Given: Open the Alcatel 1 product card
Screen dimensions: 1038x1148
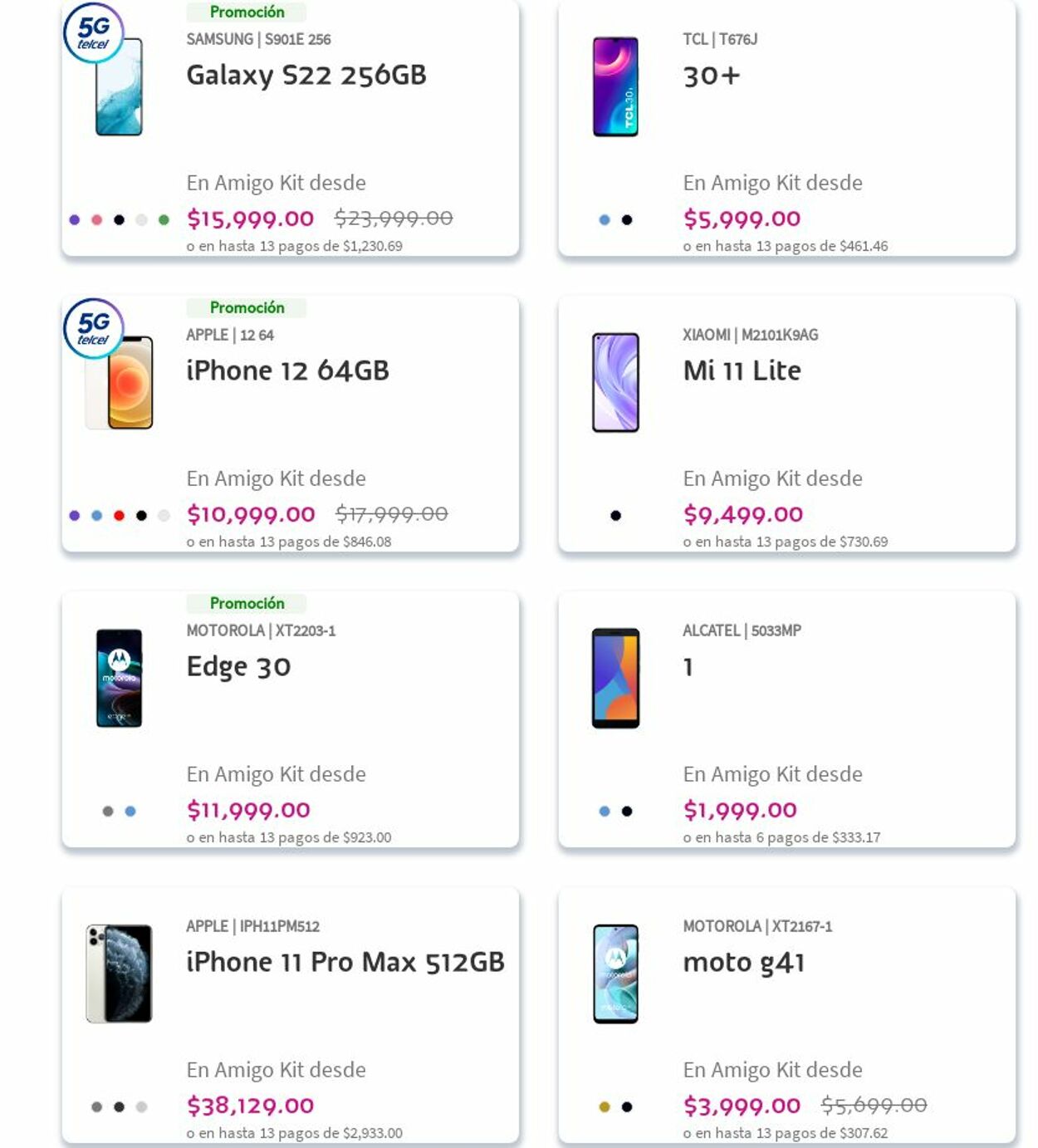Looking at the screenshot, I should tap(688, 666).
